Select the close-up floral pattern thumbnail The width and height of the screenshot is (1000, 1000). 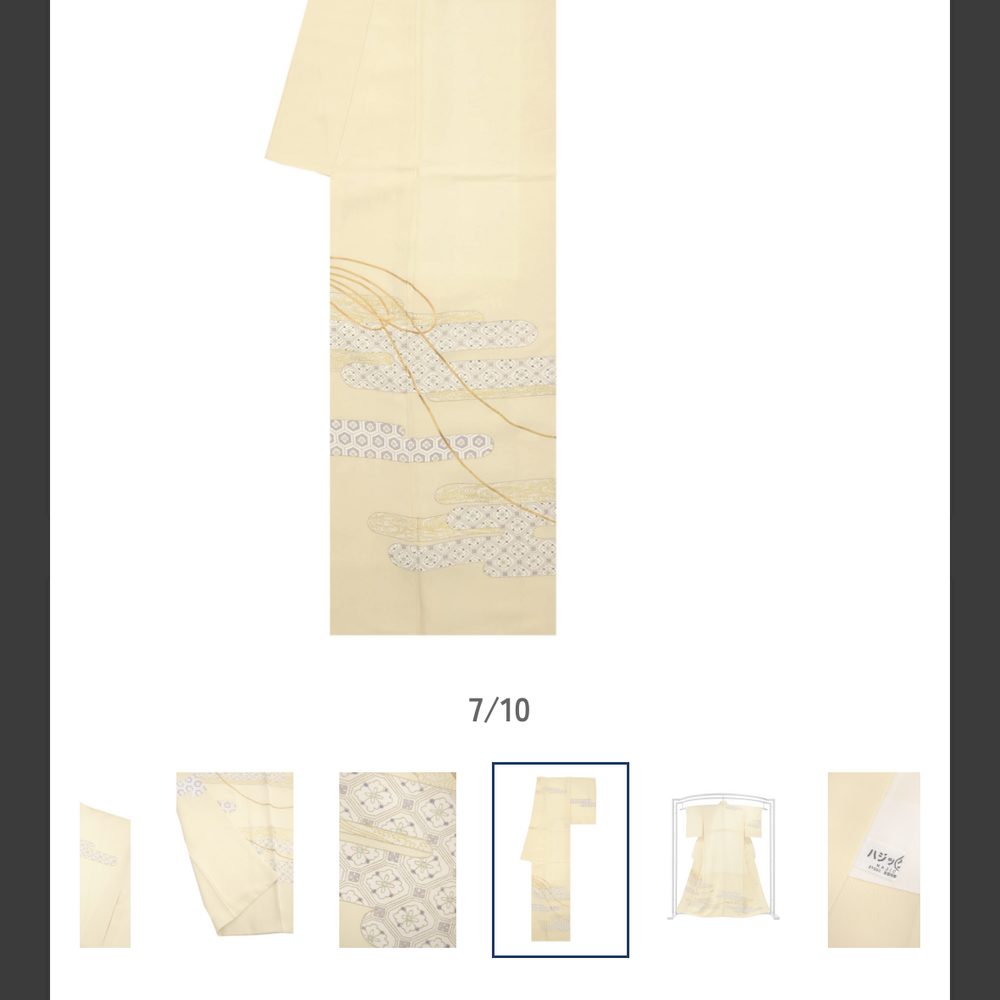pyautogui.click(x=397, y=859)
